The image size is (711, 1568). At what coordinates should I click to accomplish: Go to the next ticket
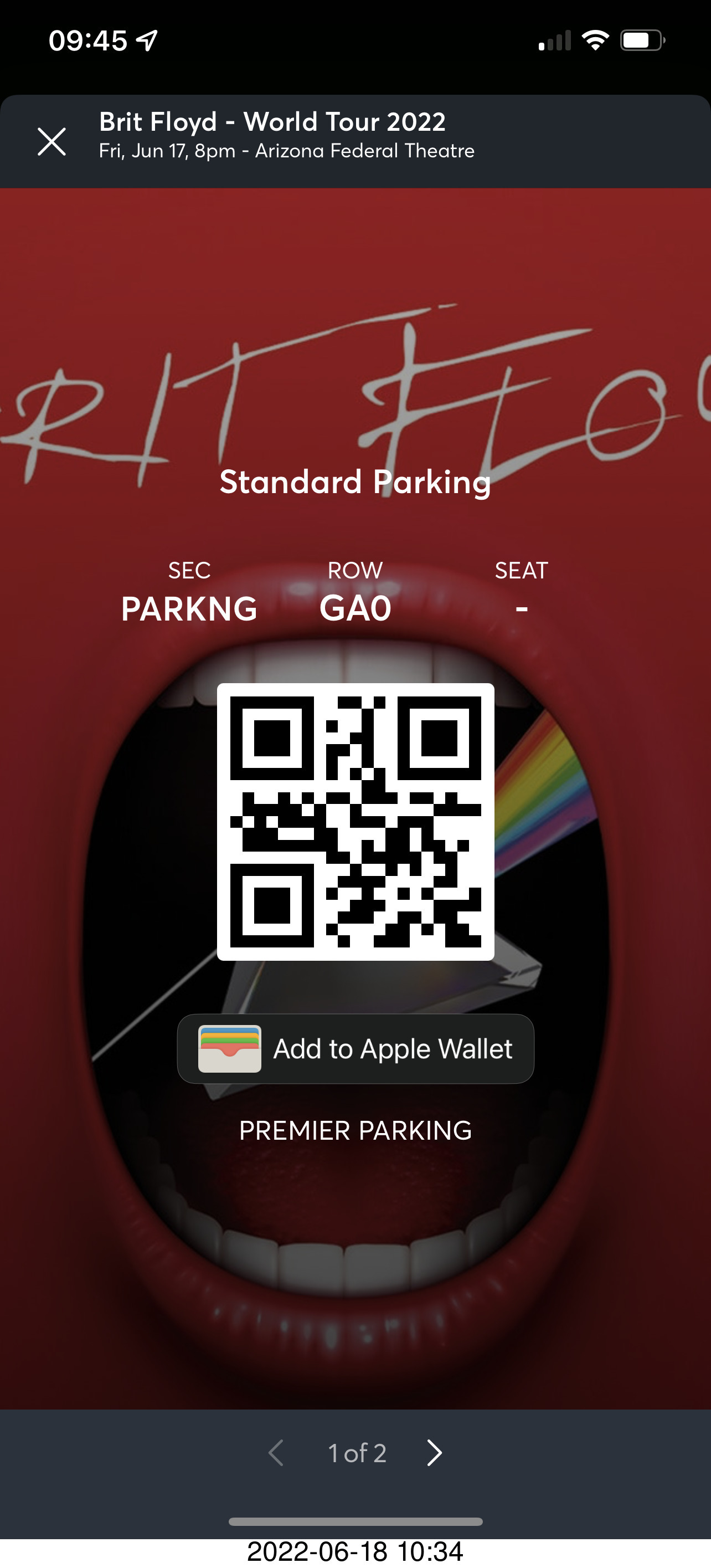coord(434,1453)
